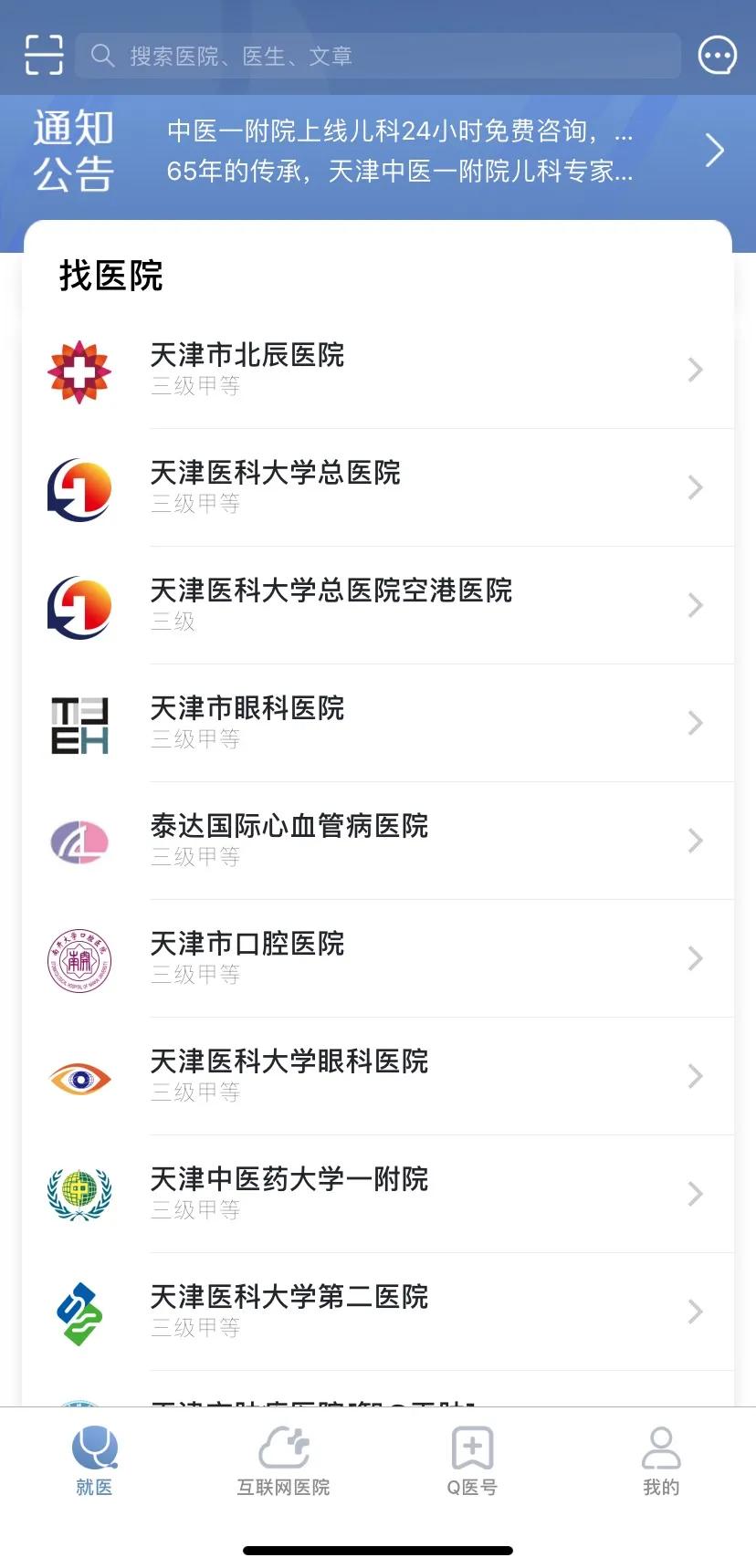Image resolution: width=756 pixels, height=1568 pixels.
Task: Tap the 天津医科大学眼科医院 eye logo
Action: 79,1077
